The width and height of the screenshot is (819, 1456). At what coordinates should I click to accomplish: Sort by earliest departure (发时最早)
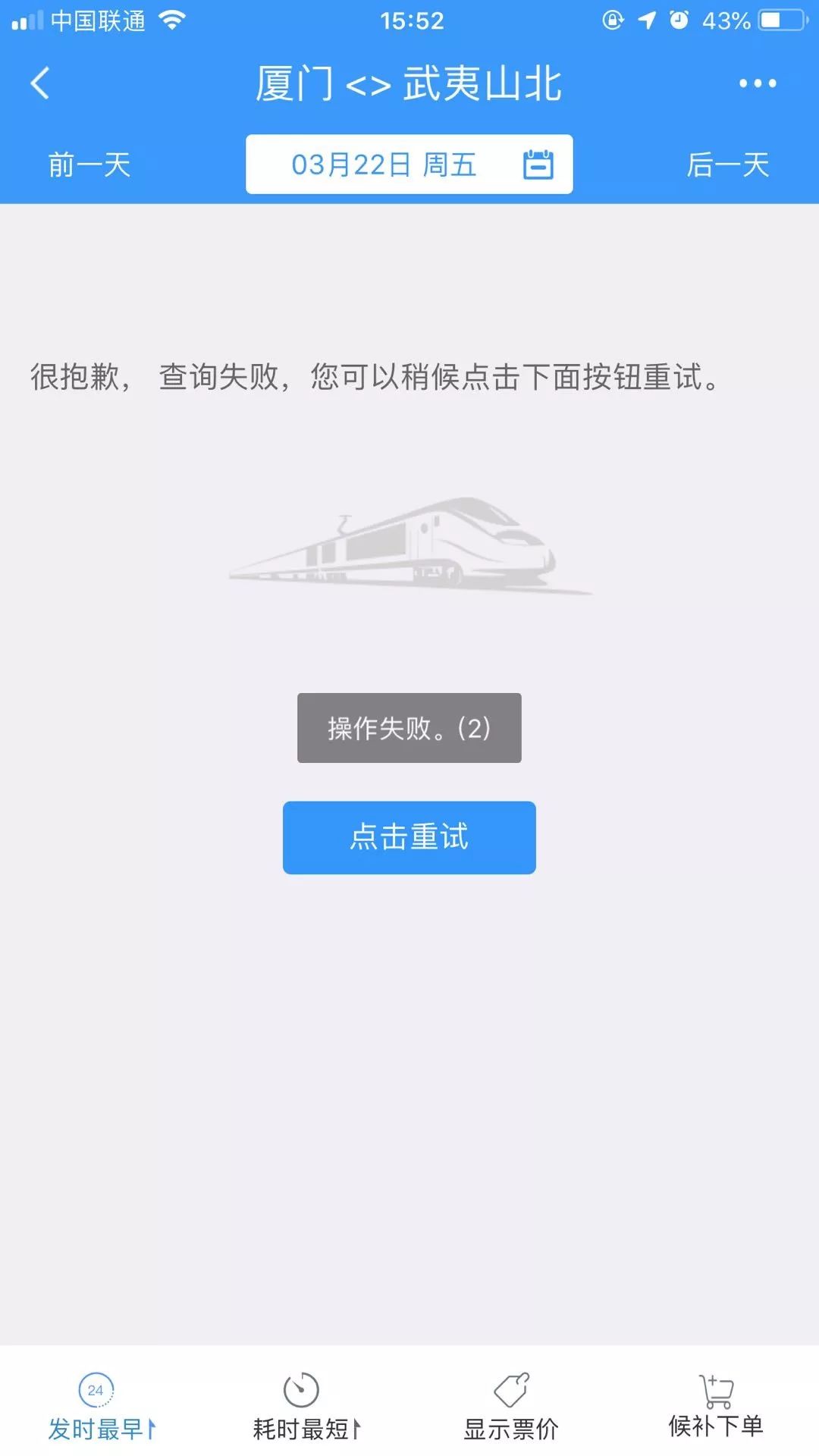point(100,1407)
